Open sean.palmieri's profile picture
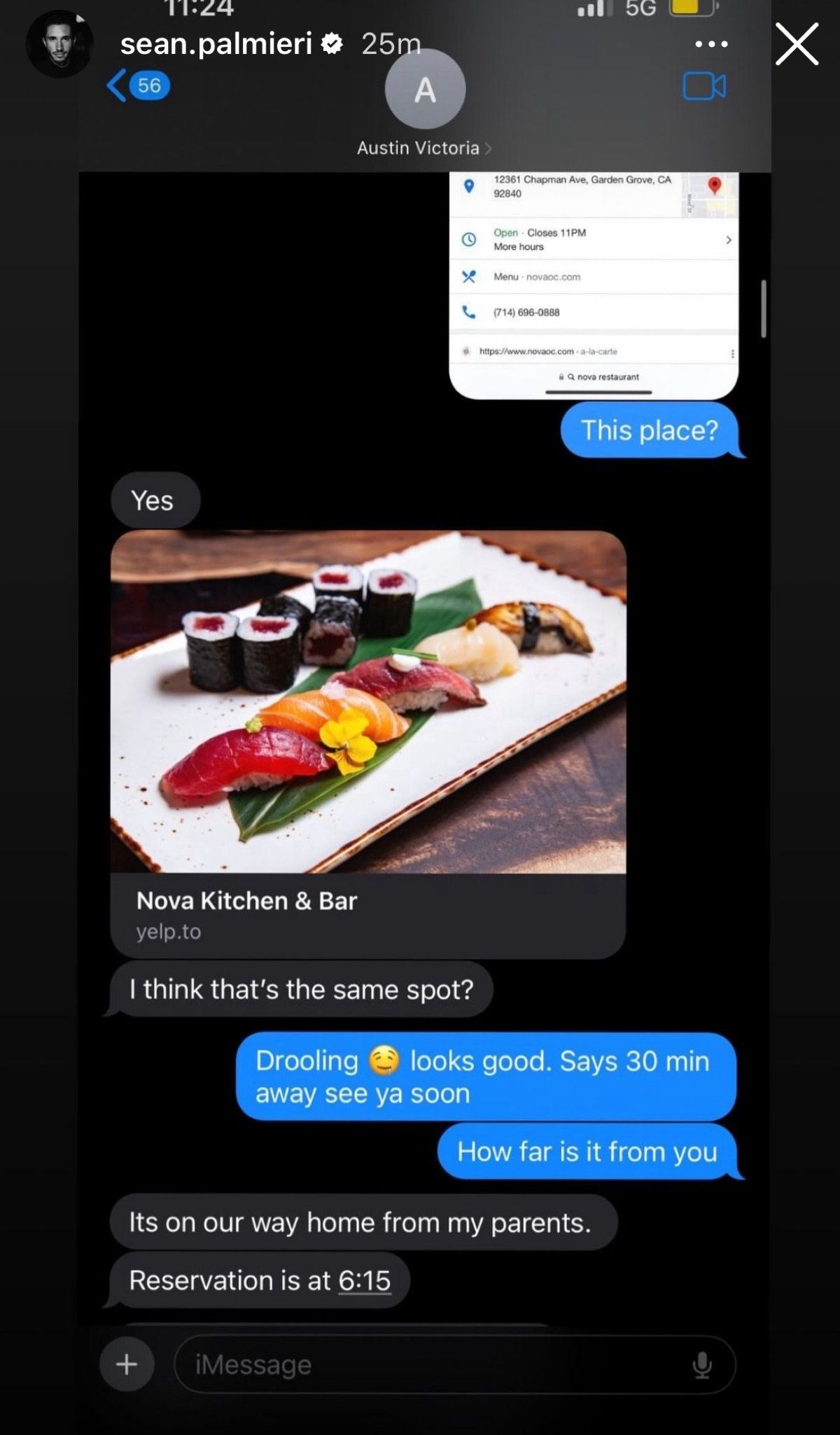Screen dimensions: 840x1435 click(x=59, y=44)
